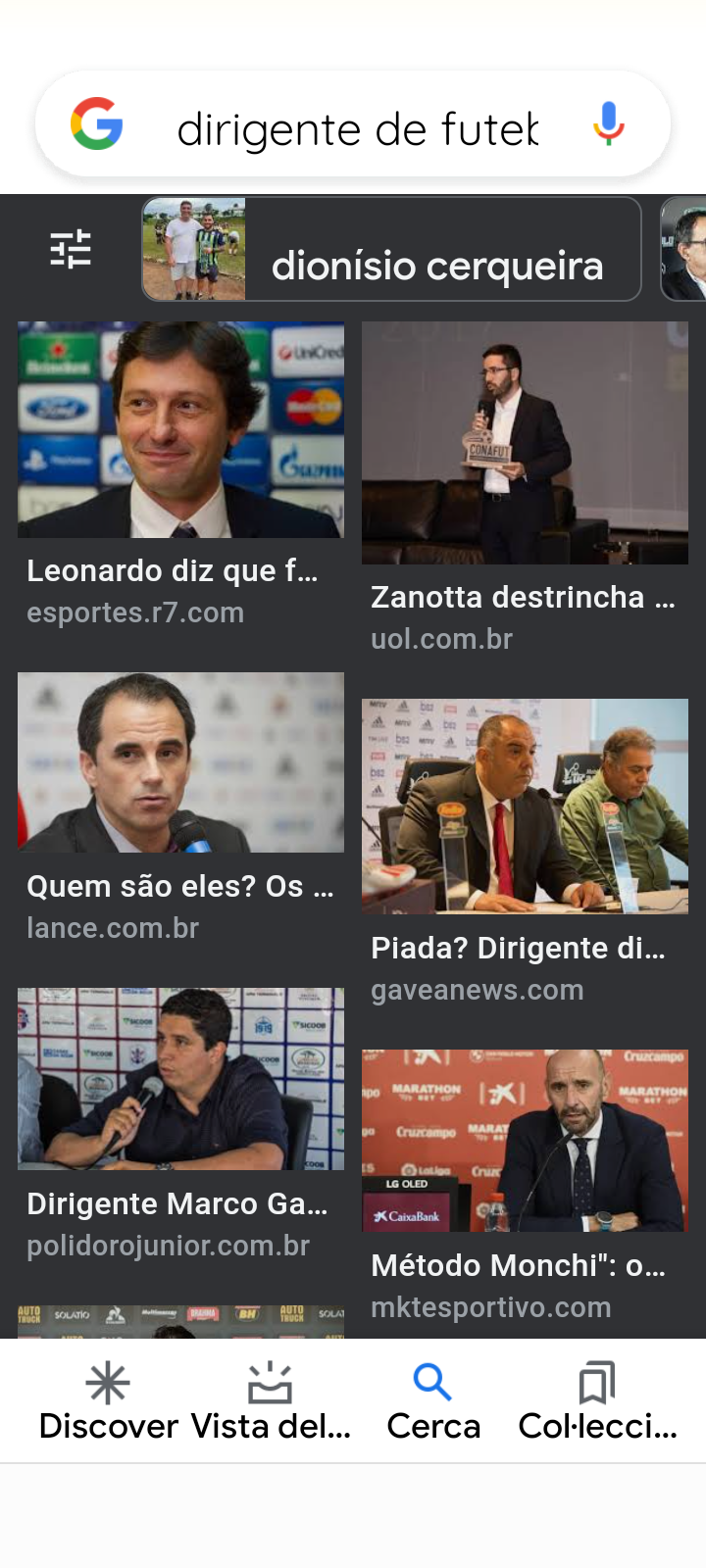Screen dimensions: 706x1568
Task: Tap the search box reading dirigente de futebol
Action: click(x=358, y=128)
